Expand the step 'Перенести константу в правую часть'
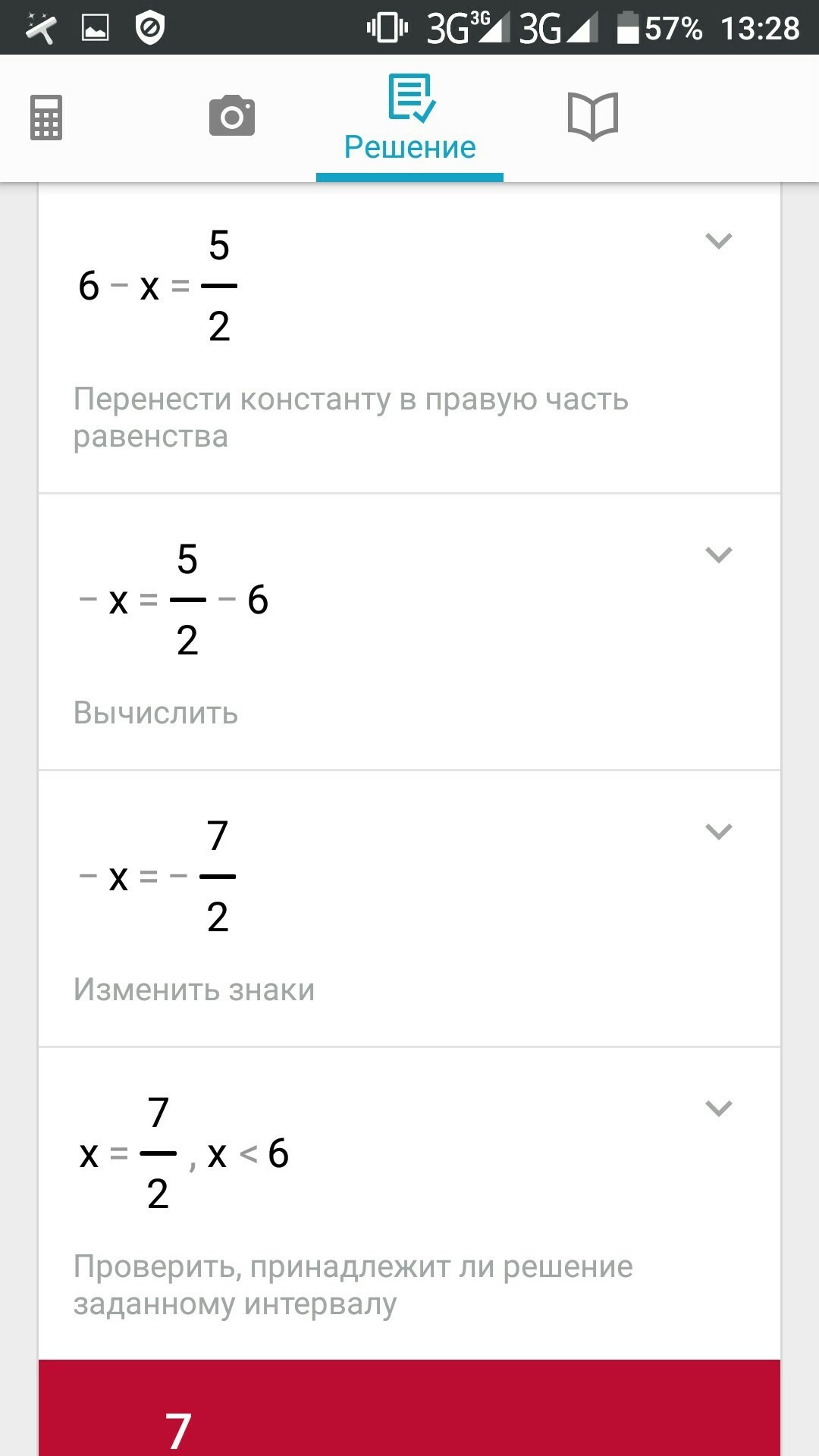Viewport: 819px width, 1456px height. coord(718,241)
